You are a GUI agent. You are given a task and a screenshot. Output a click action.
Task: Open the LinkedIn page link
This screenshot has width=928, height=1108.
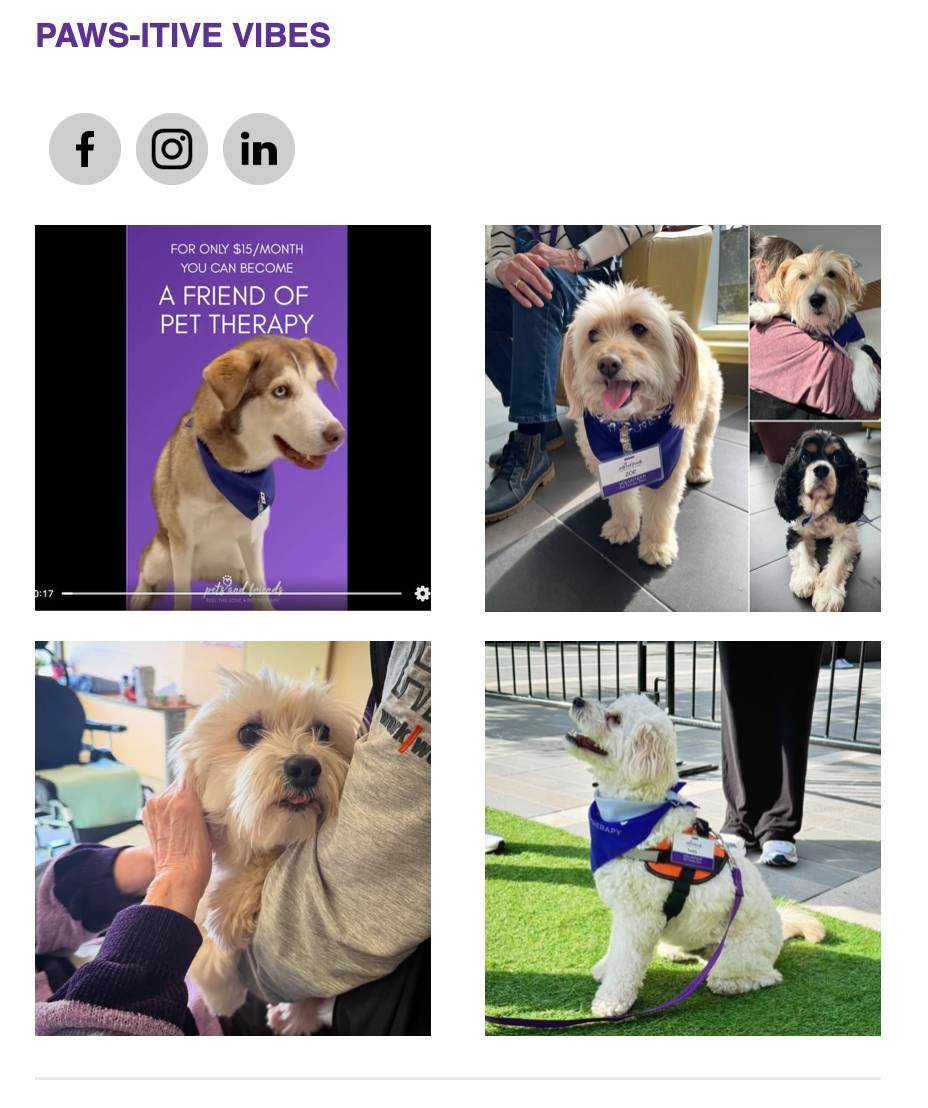click(259, 149)
